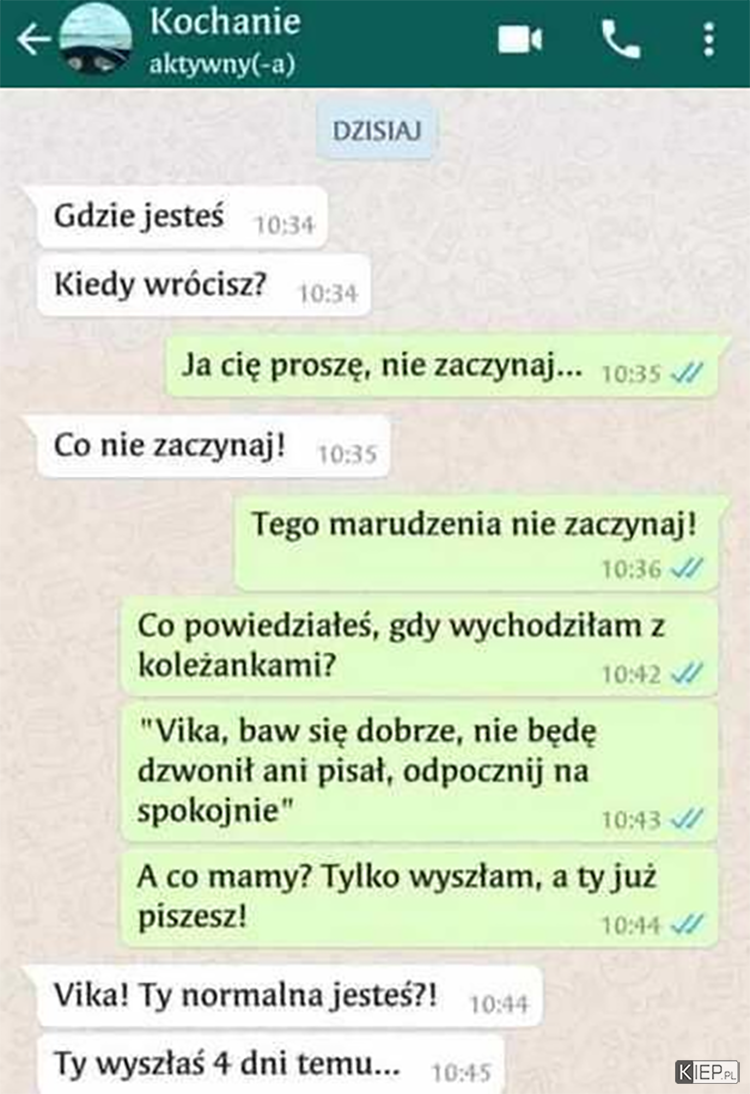
Task: Start a voice call with Kochanie
Action: [x=620, y=40]
